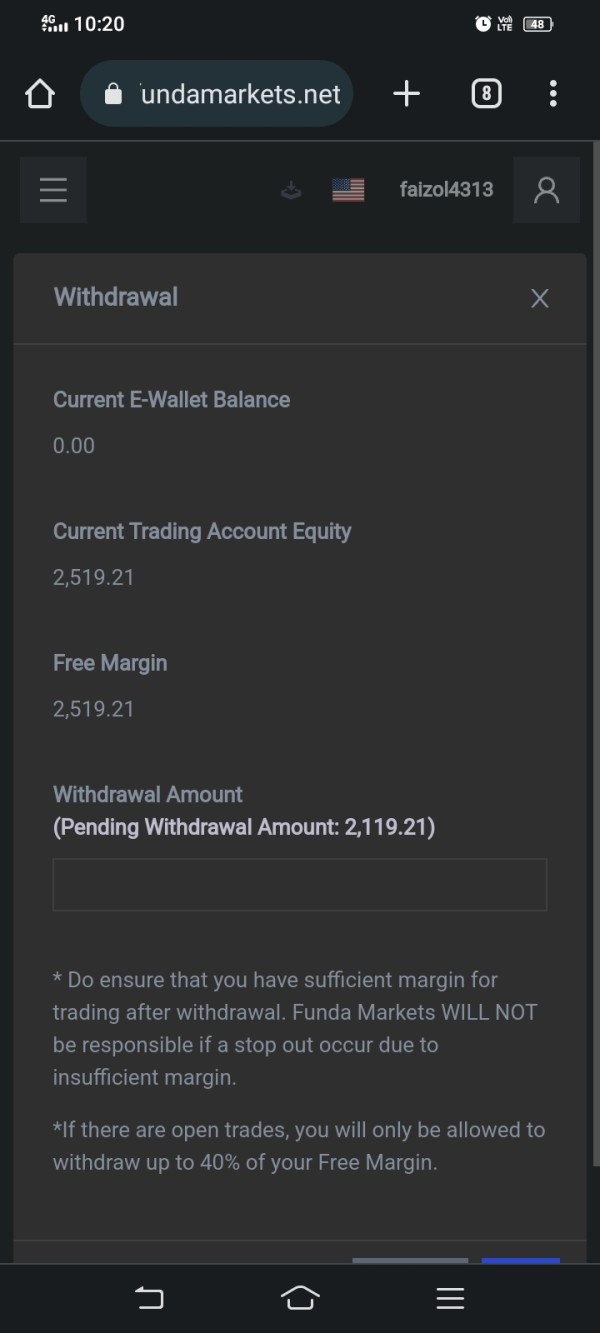This screenshot has width=600, height=1333.
Task: Open recent apps from navigation bar
Action: coord(451,1298)
